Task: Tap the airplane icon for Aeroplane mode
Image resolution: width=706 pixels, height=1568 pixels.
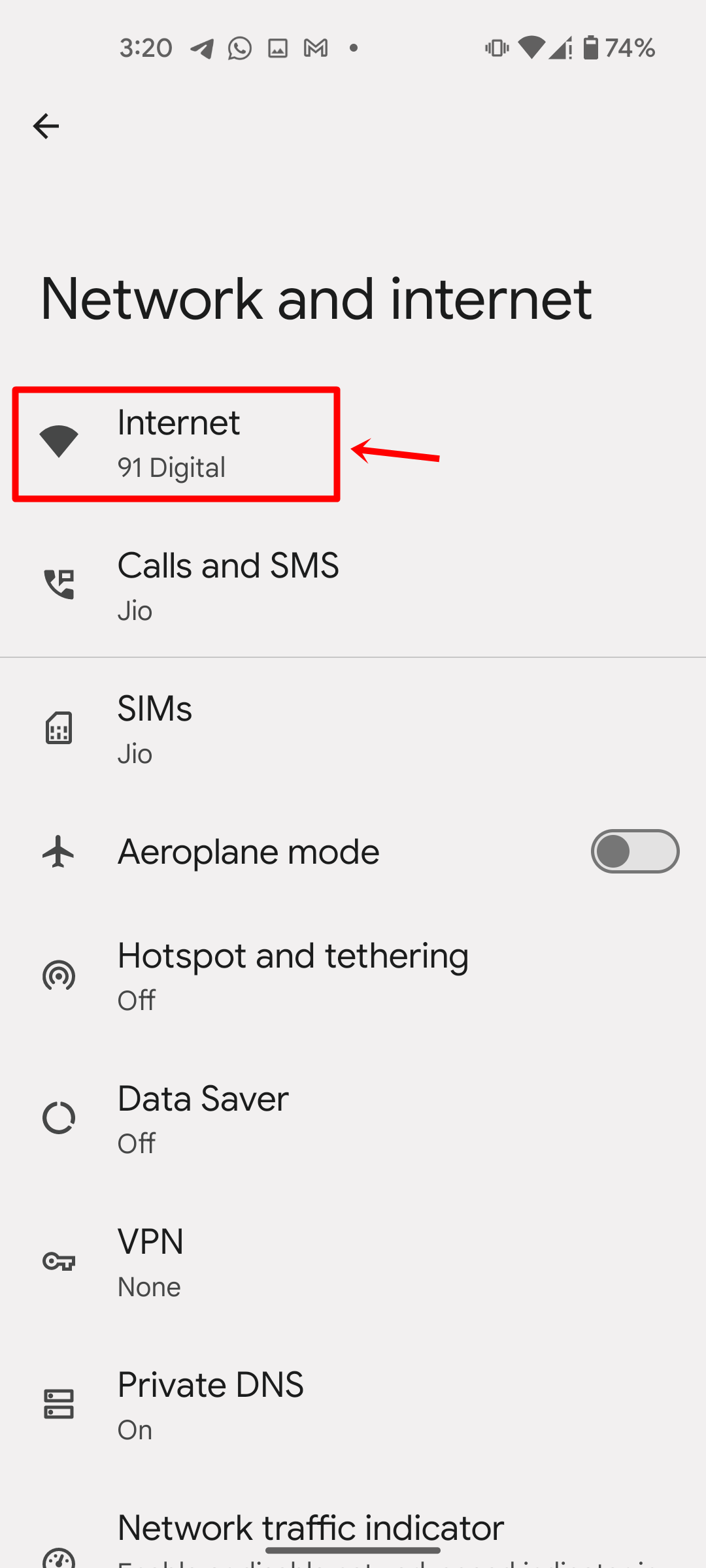Action: (x=58, y=851)
